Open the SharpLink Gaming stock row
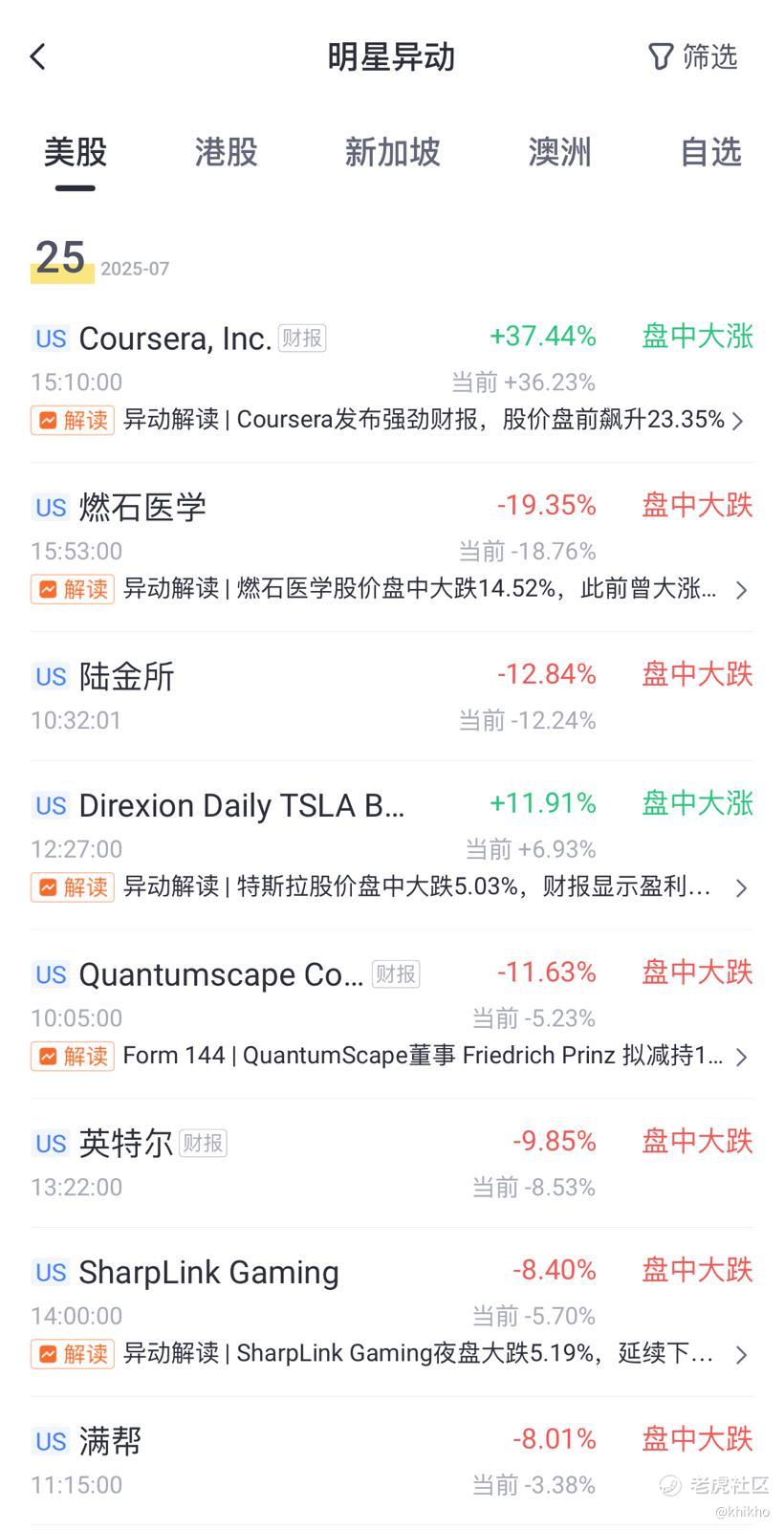This screenshot has width=784, height=1530. click(x=392, y=1293)
